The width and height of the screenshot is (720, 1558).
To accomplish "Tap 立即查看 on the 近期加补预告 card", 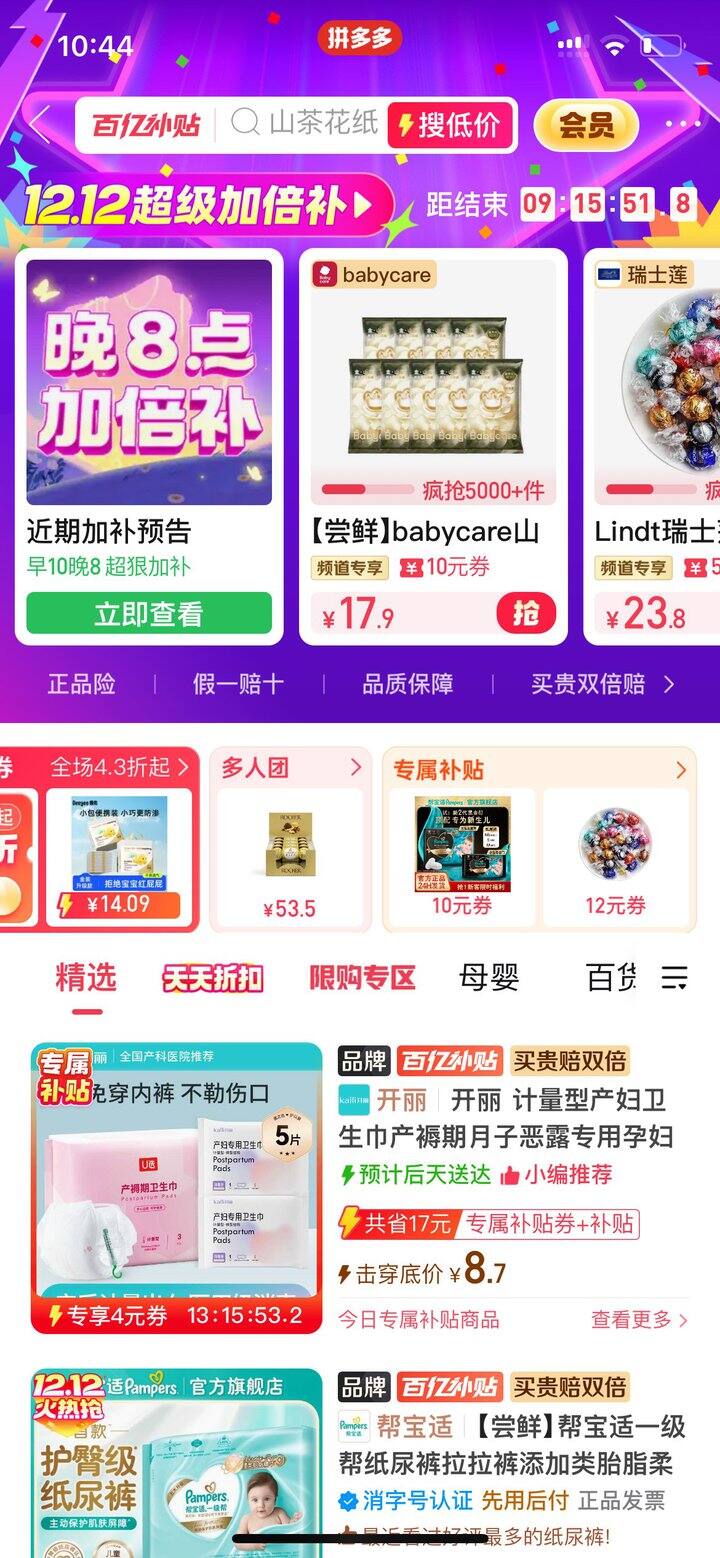I will pos(149,613).
